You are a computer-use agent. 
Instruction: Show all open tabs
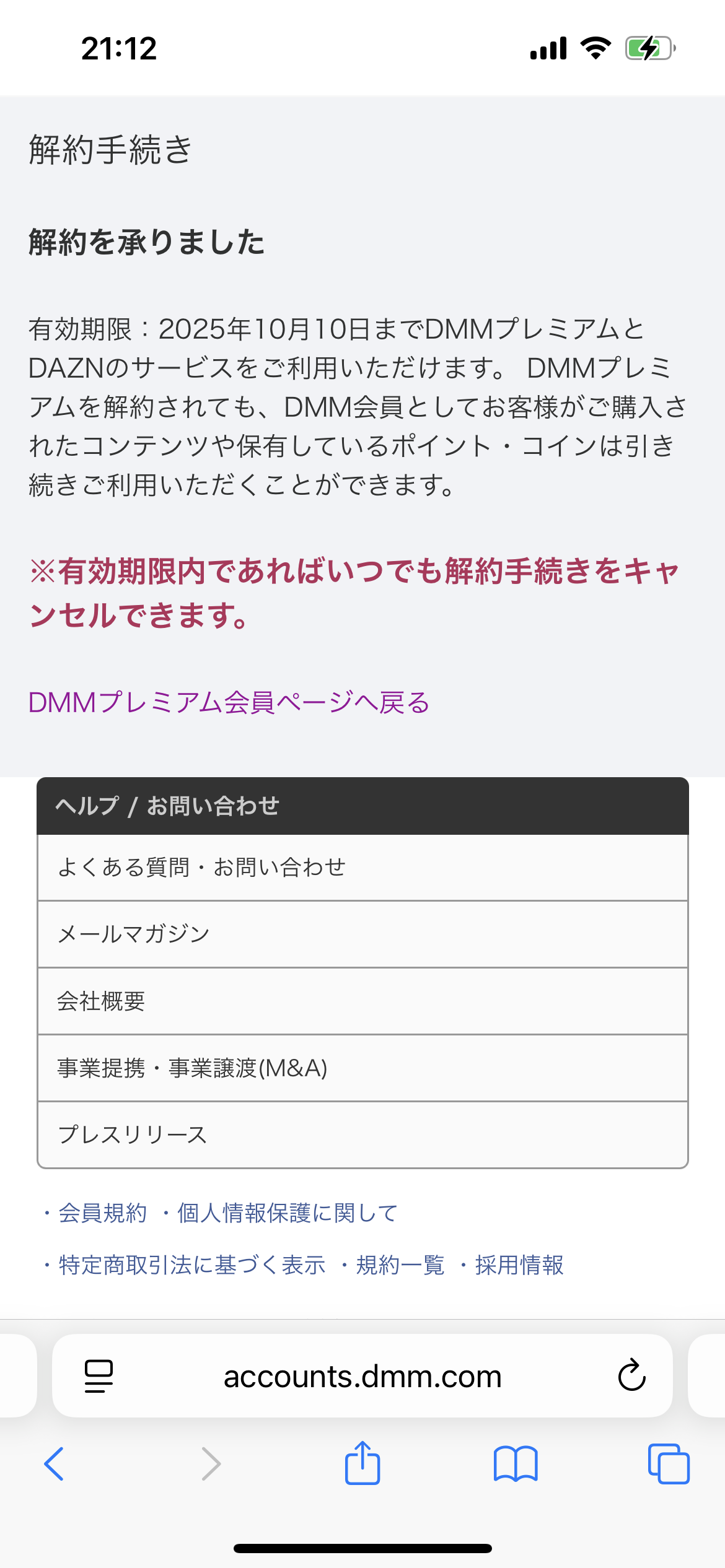coord(668,1464)
